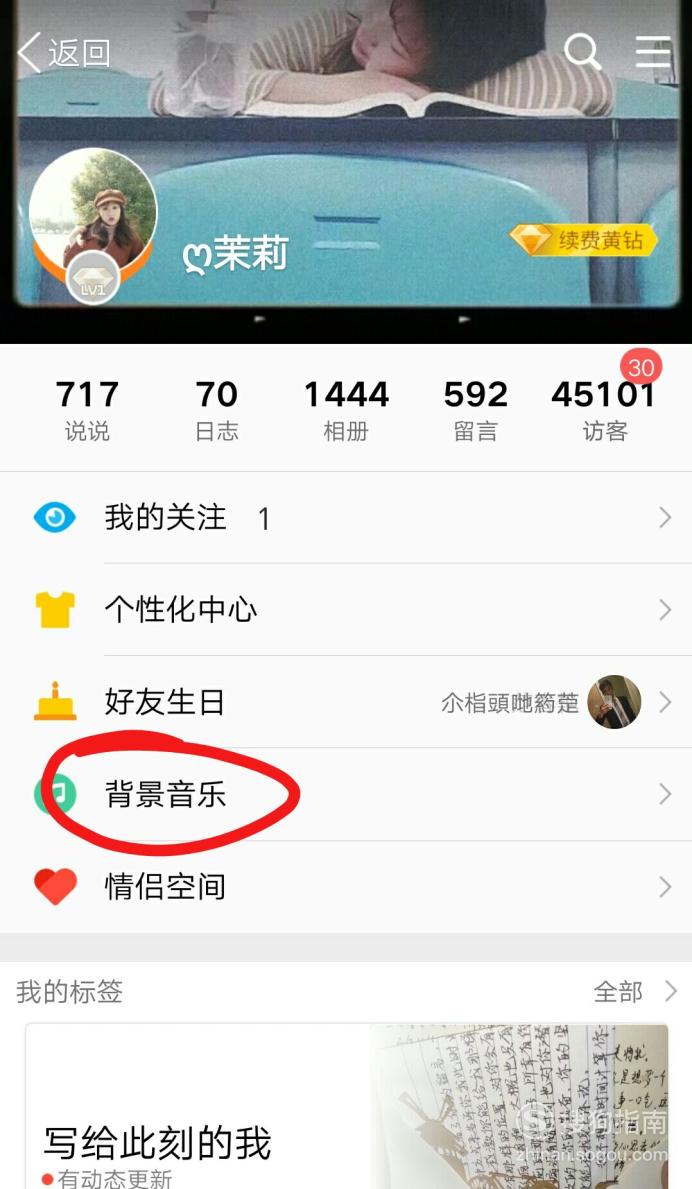Image resolution: width=692 pixels, height=1189 pixels.
Task: Open the 背景音乐 setting
Action: tap(346, 795)
